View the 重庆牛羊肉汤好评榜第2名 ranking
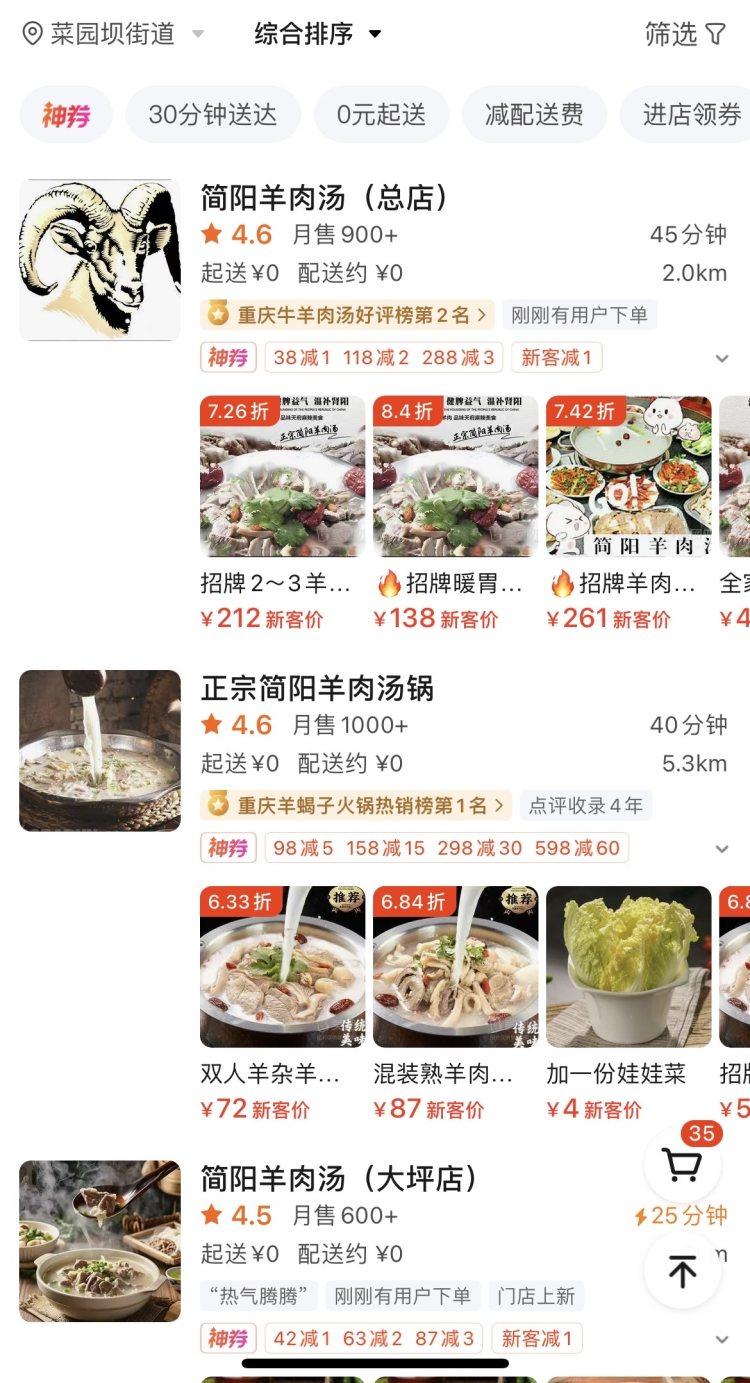The height and width of the screenshot is (1383, 750). click(348, 316)
